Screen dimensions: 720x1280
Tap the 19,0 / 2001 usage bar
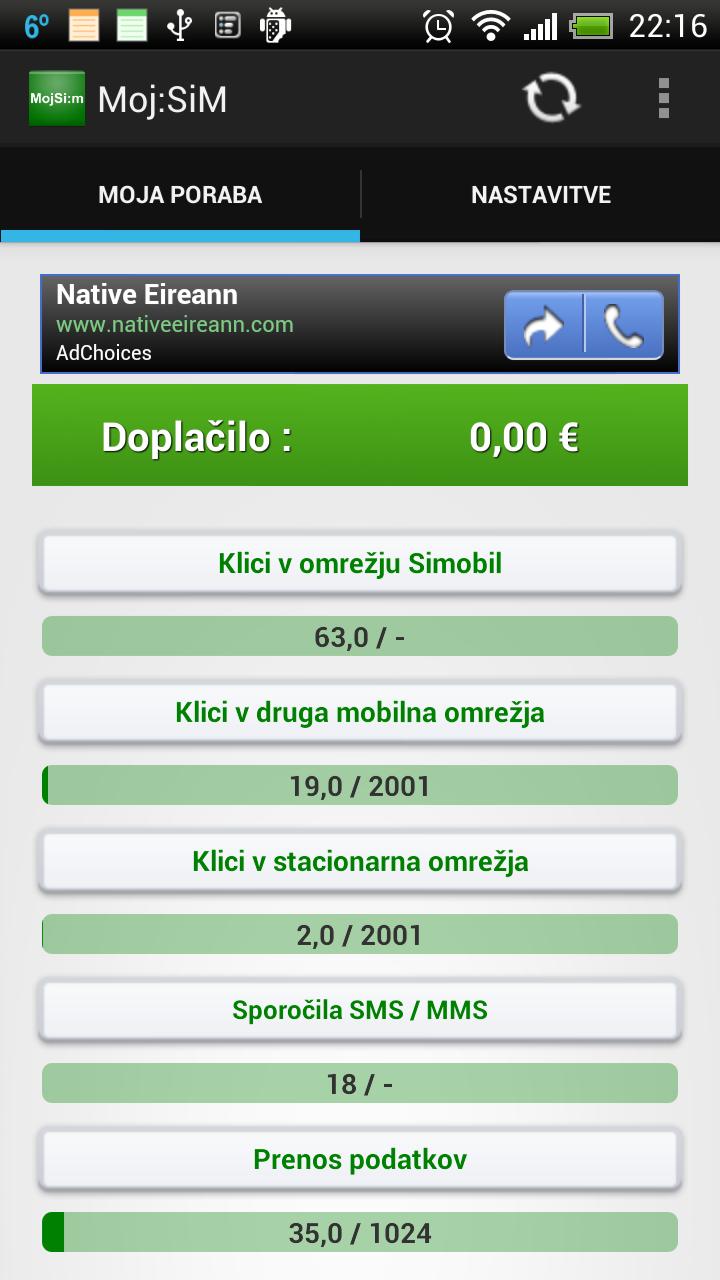(x=360, y=785)
